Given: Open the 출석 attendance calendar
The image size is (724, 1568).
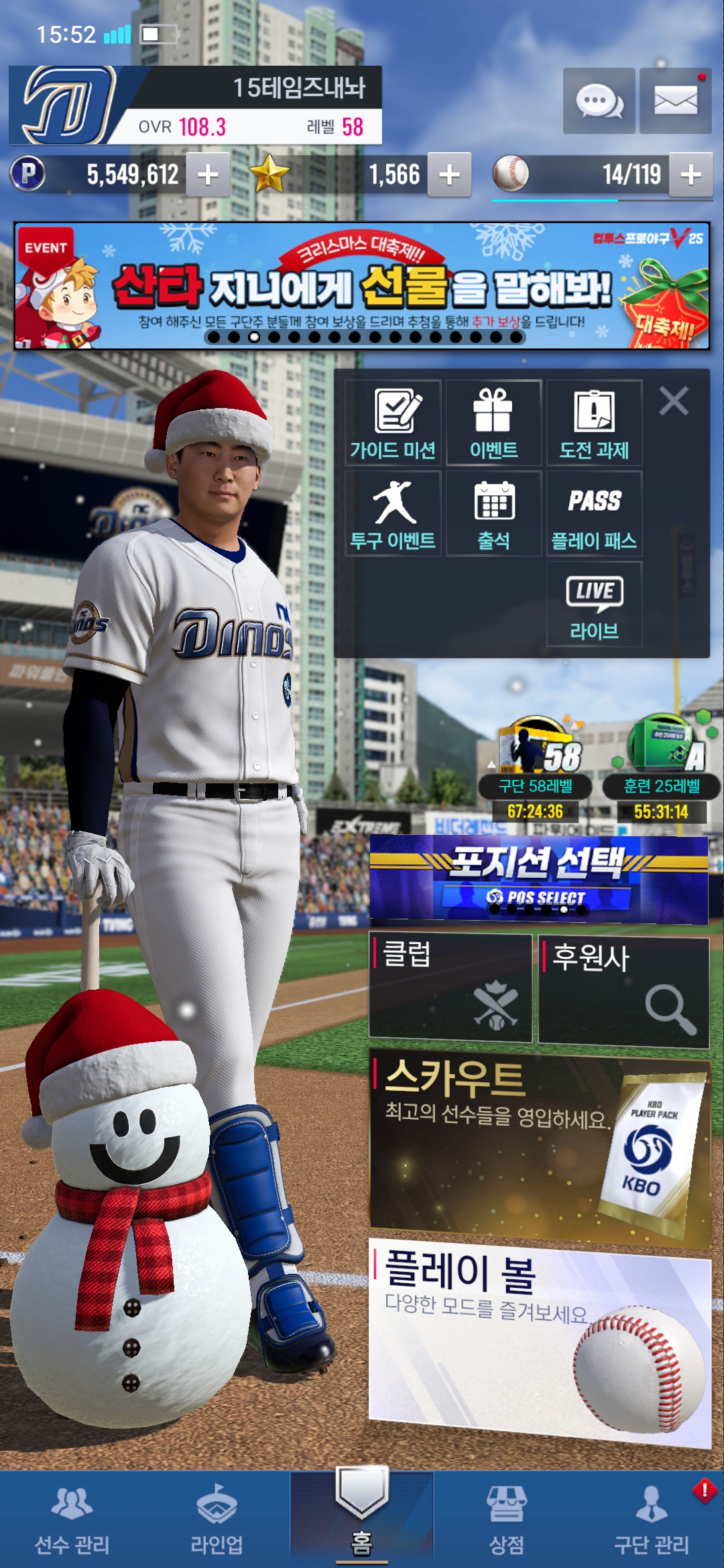Looking at the screenshot, I should 493,514.
